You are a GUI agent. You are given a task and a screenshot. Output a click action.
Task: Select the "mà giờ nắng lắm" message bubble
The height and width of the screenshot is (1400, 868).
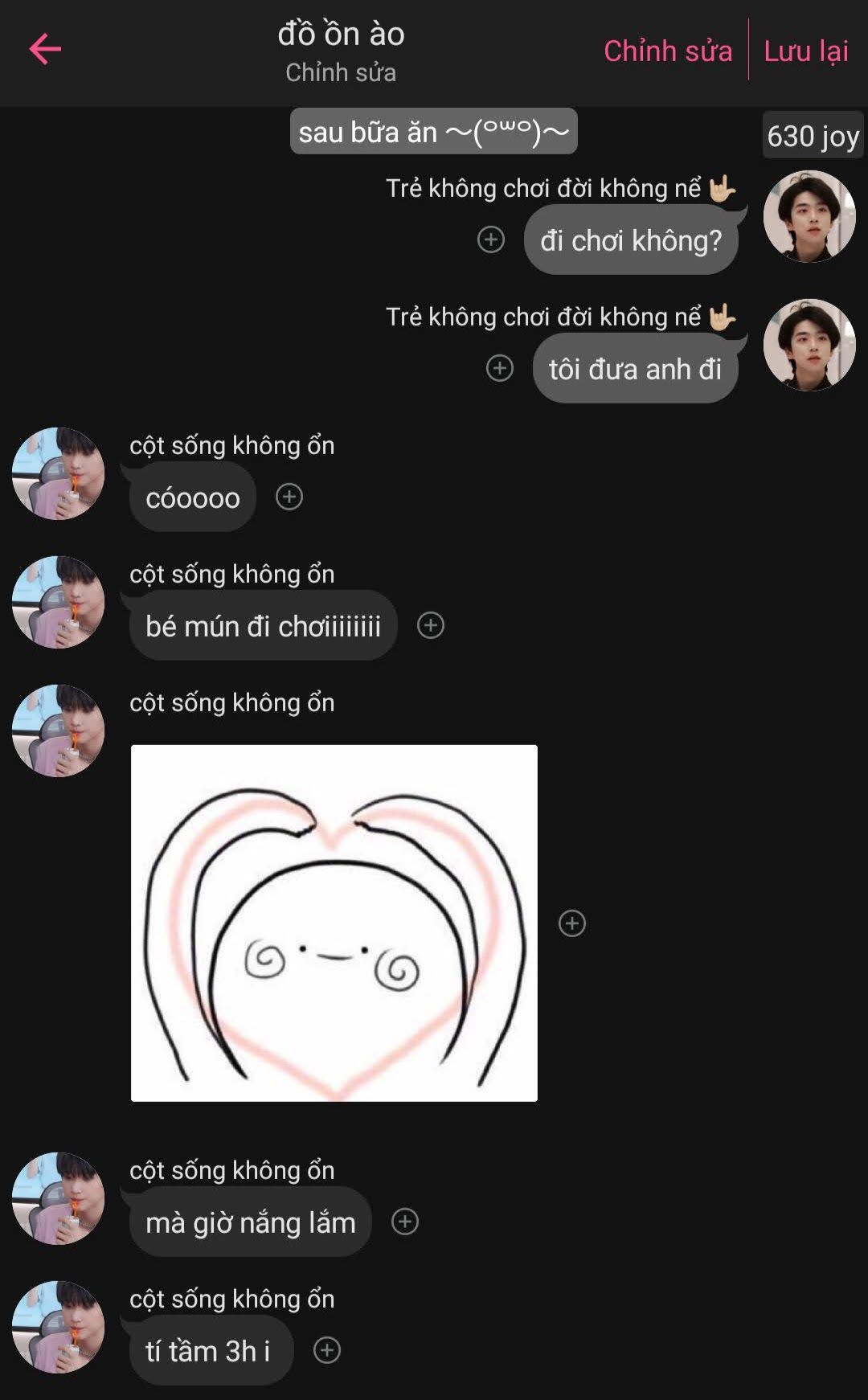250,1222
